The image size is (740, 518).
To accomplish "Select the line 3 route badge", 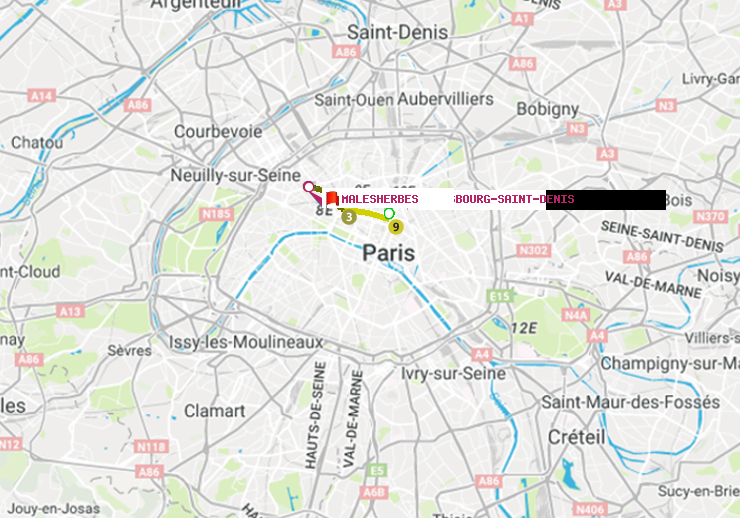I will (x=348, y=216).
